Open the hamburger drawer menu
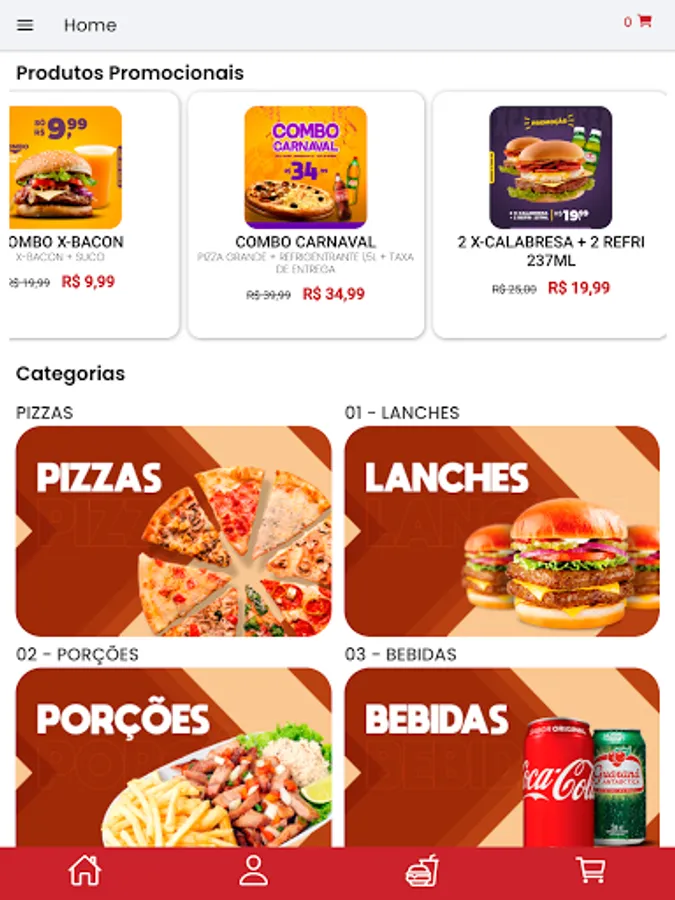Screen dimensions: 675x900 pyautogui.click(x=25, y=25)
